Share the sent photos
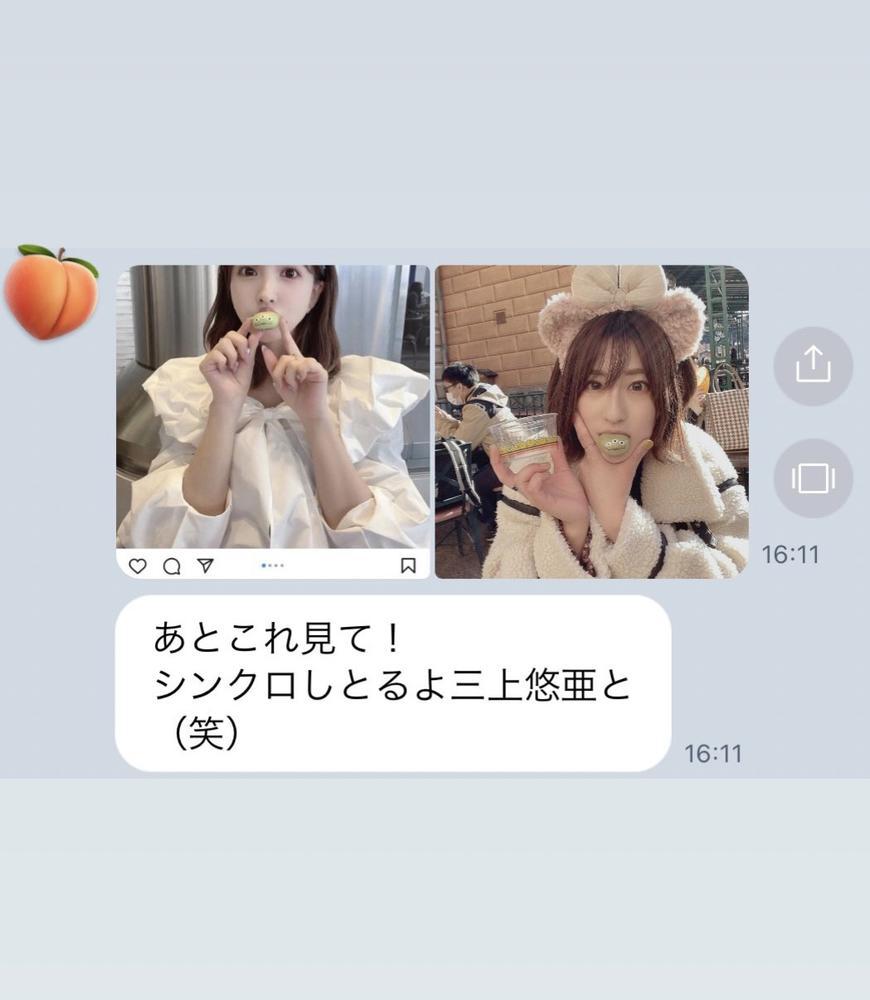 click(x=813, y=366)
